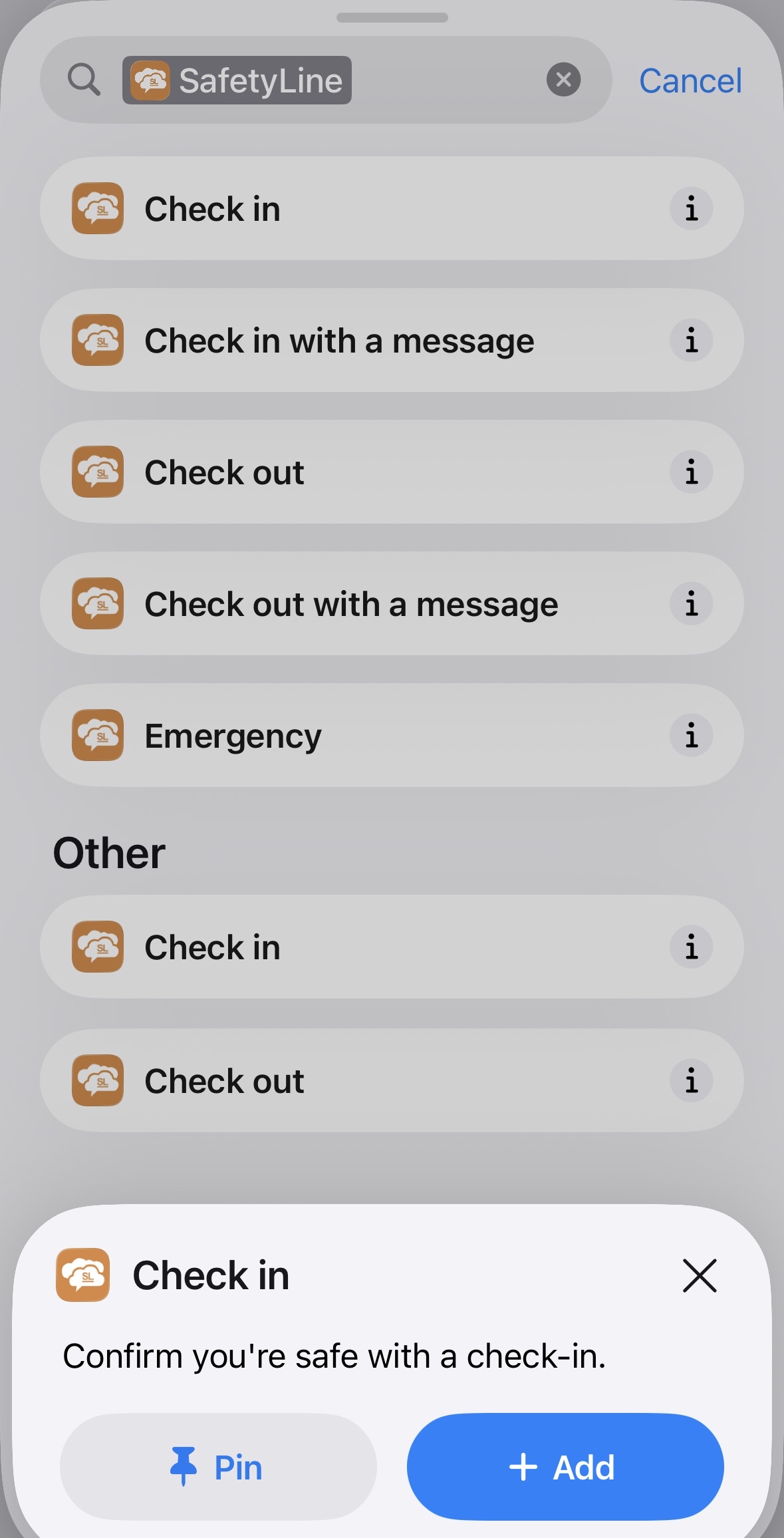Tap the SafetyLine search field

tap(446, 80)
